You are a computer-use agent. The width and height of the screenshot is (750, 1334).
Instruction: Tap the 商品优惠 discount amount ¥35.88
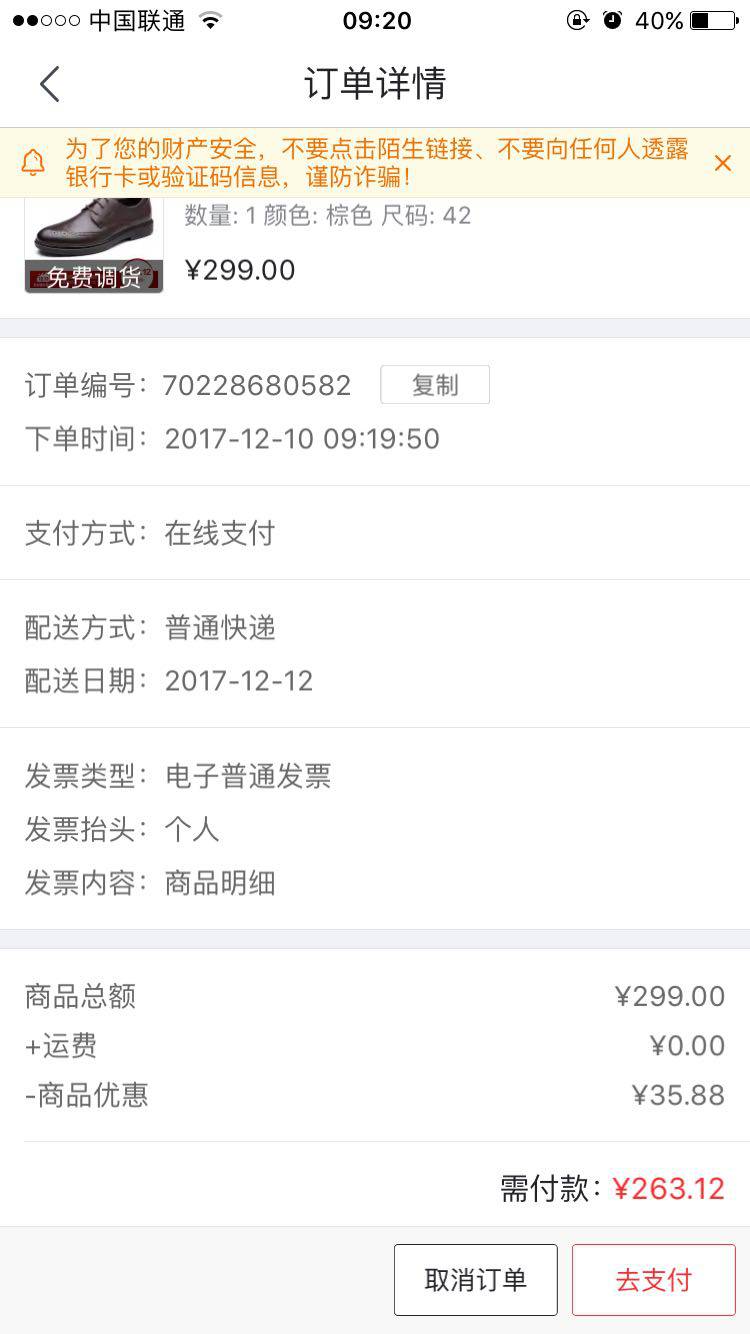pos(678,1095)
